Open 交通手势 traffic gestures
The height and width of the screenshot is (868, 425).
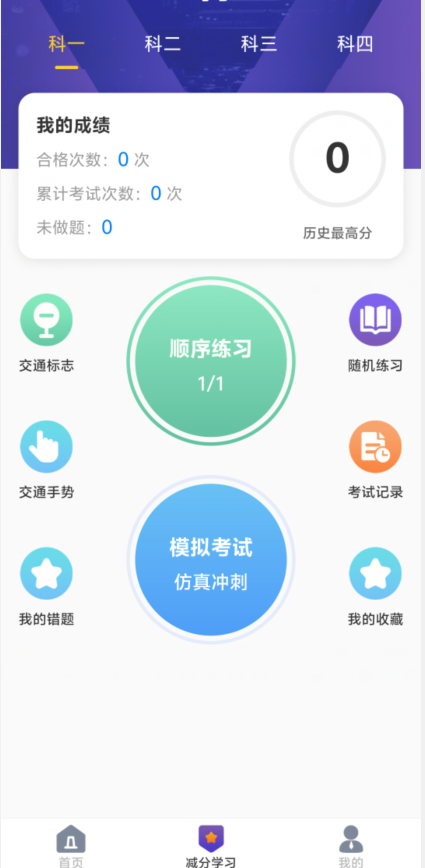coord(46,459)
